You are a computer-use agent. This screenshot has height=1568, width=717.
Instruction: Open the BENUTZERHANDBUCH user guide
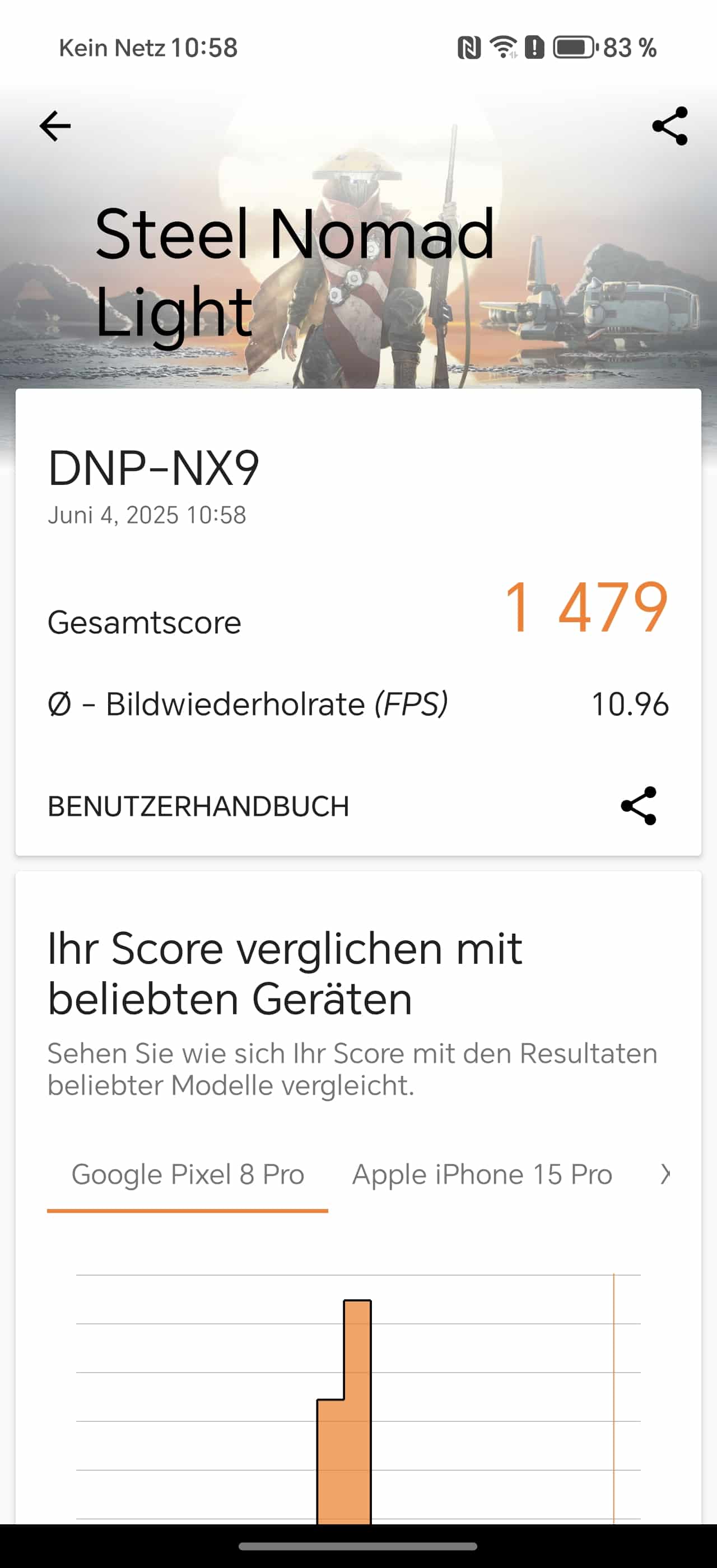coord(198,806)
